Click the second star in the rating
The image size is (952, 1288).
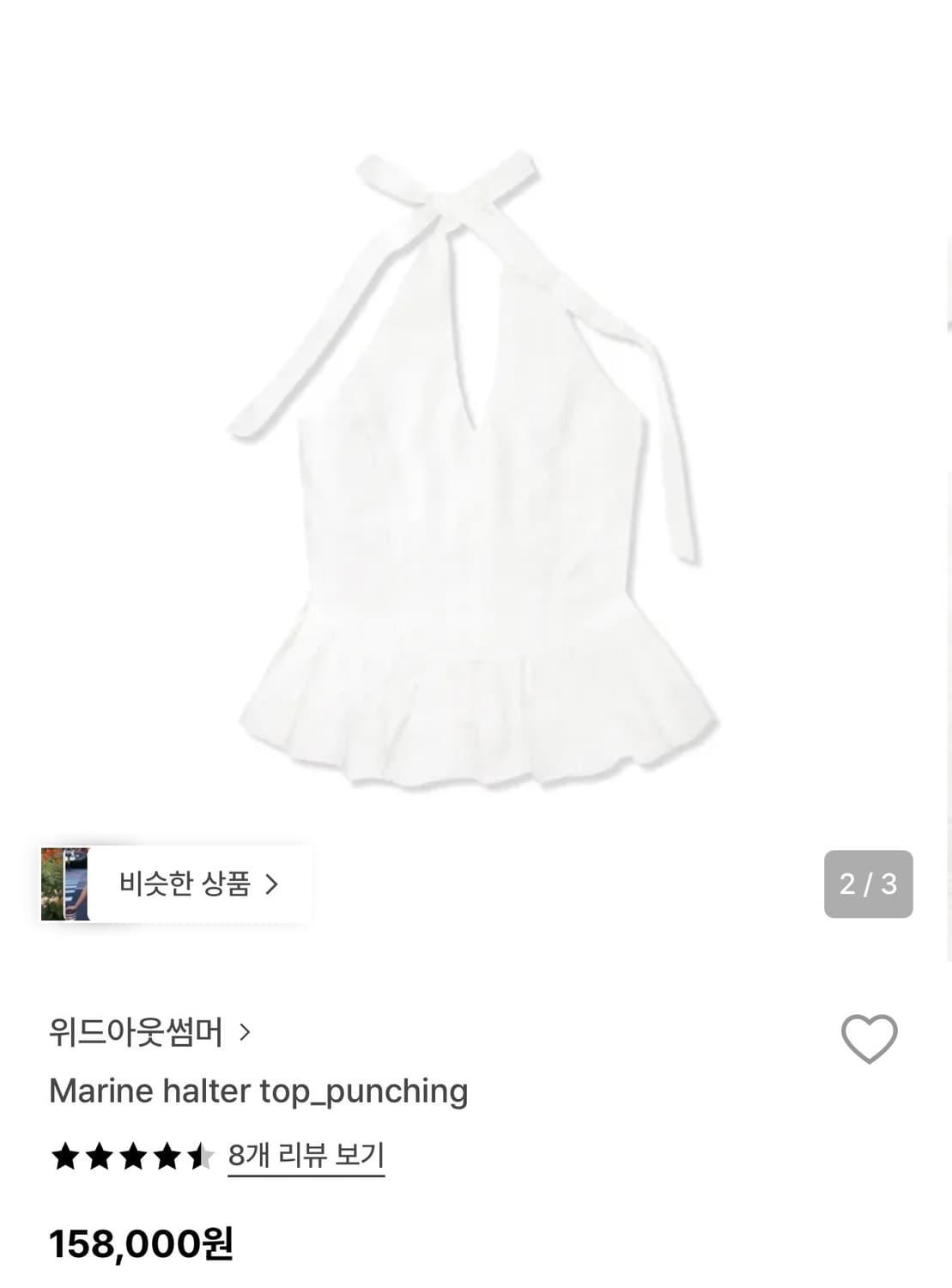(x=100, y=1157)
